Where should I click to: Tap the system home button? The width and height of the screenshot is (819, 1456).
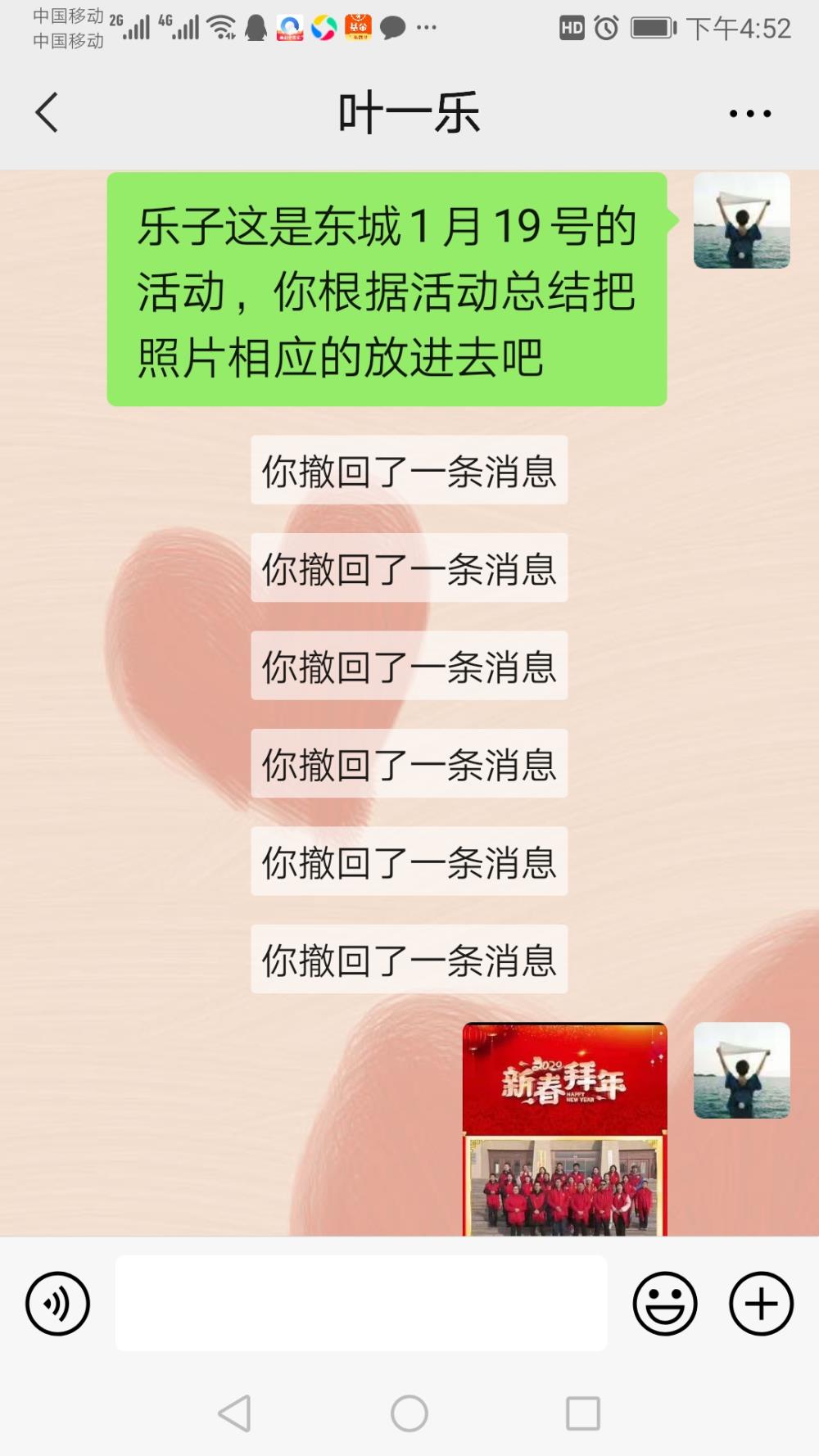409,1413
